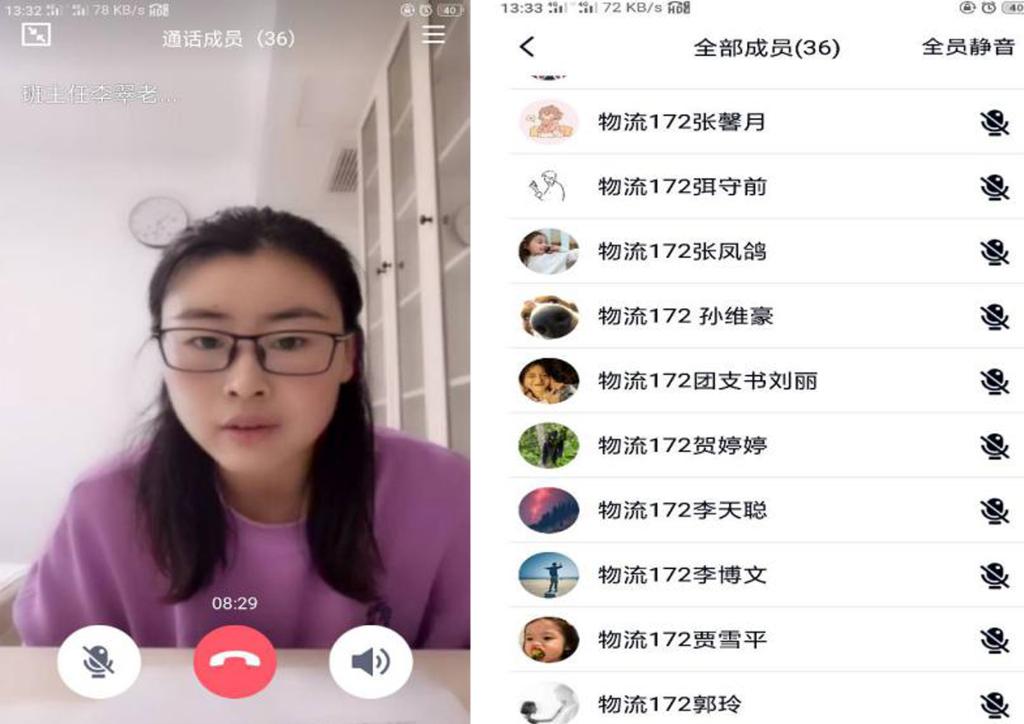Go back from the all members list
This screenshot has height=724, width=1024.
point(527,46)
